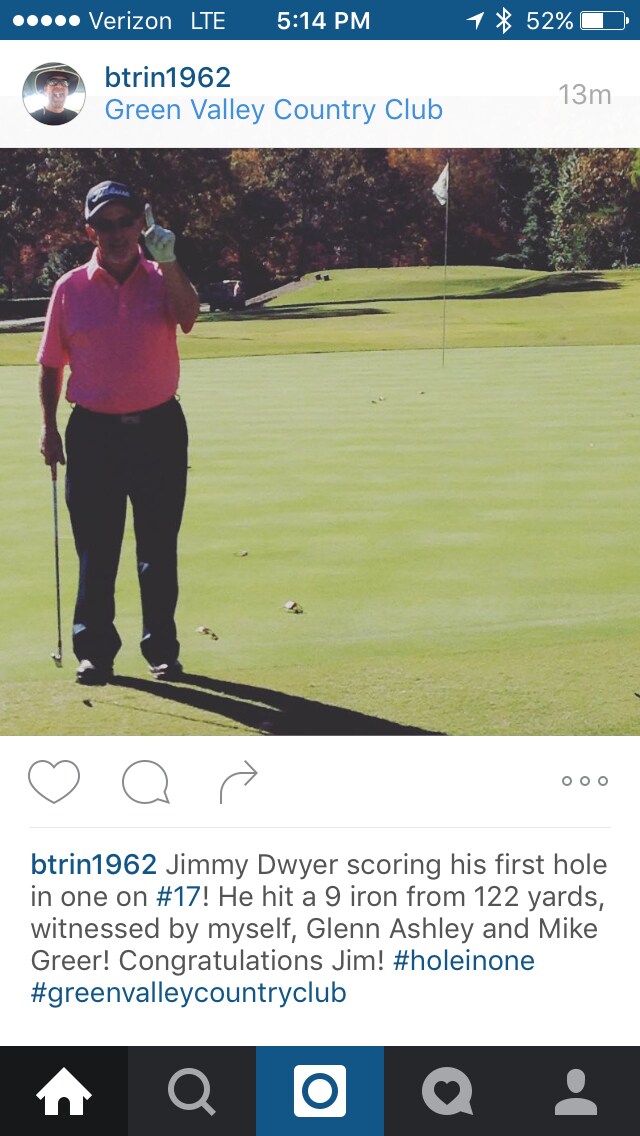
Task: Switch to the Activity tab
Action: point(448,1091)
